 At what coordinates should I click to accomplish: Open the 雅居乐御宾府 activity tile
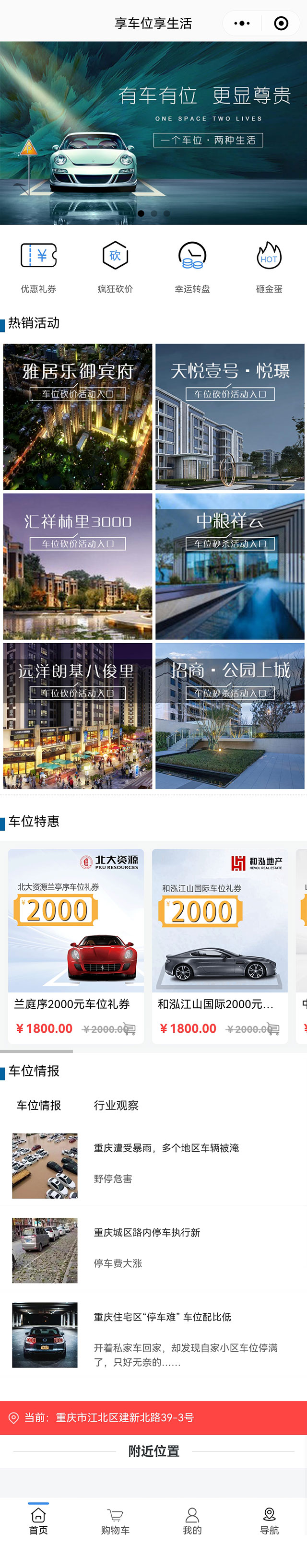coord(77,417)
